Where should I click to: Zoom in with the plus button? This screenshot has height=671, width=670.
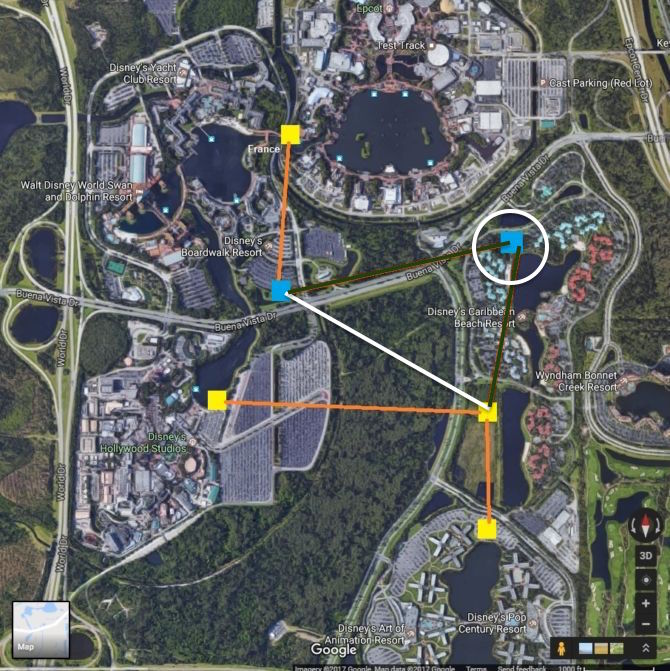pyautogui.click(x=646, y=604)
